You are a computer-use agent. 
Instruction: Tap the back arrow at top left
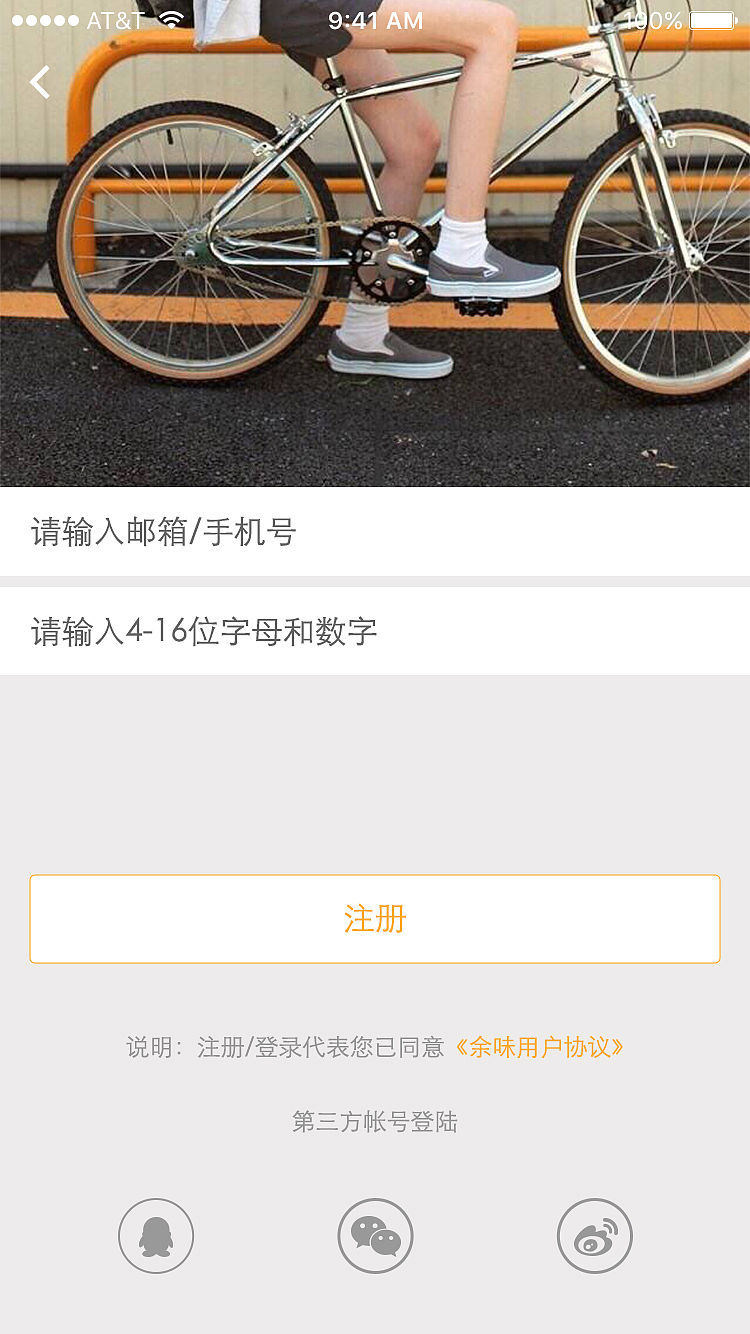point(38,82)
